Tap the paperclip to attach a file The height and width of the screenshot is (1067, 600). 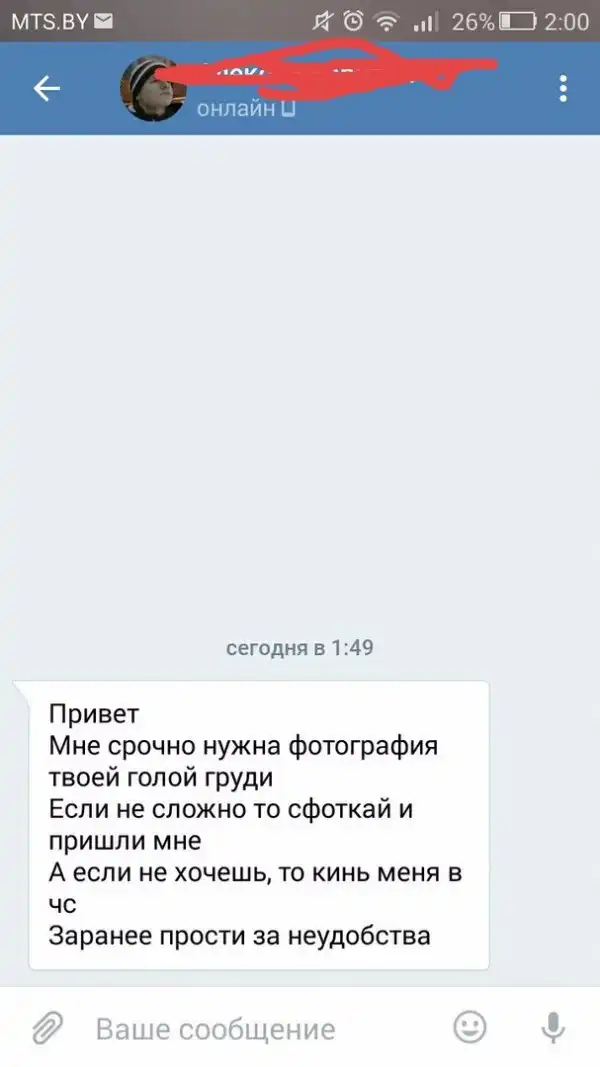[46, 1027]
